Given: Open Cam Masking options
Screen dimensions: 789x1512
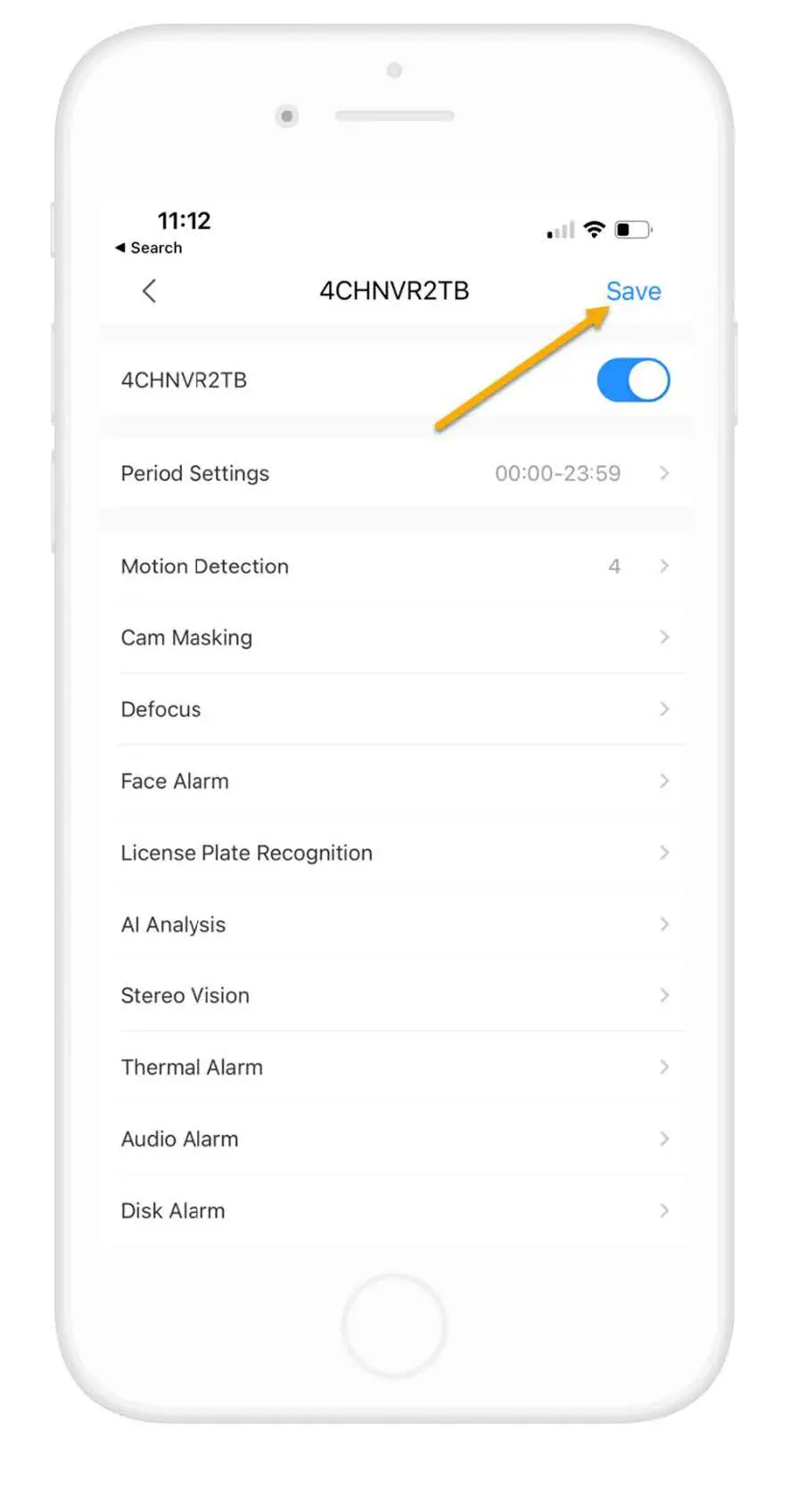Looking at the screenshot, I should click(x=394, y=638).
